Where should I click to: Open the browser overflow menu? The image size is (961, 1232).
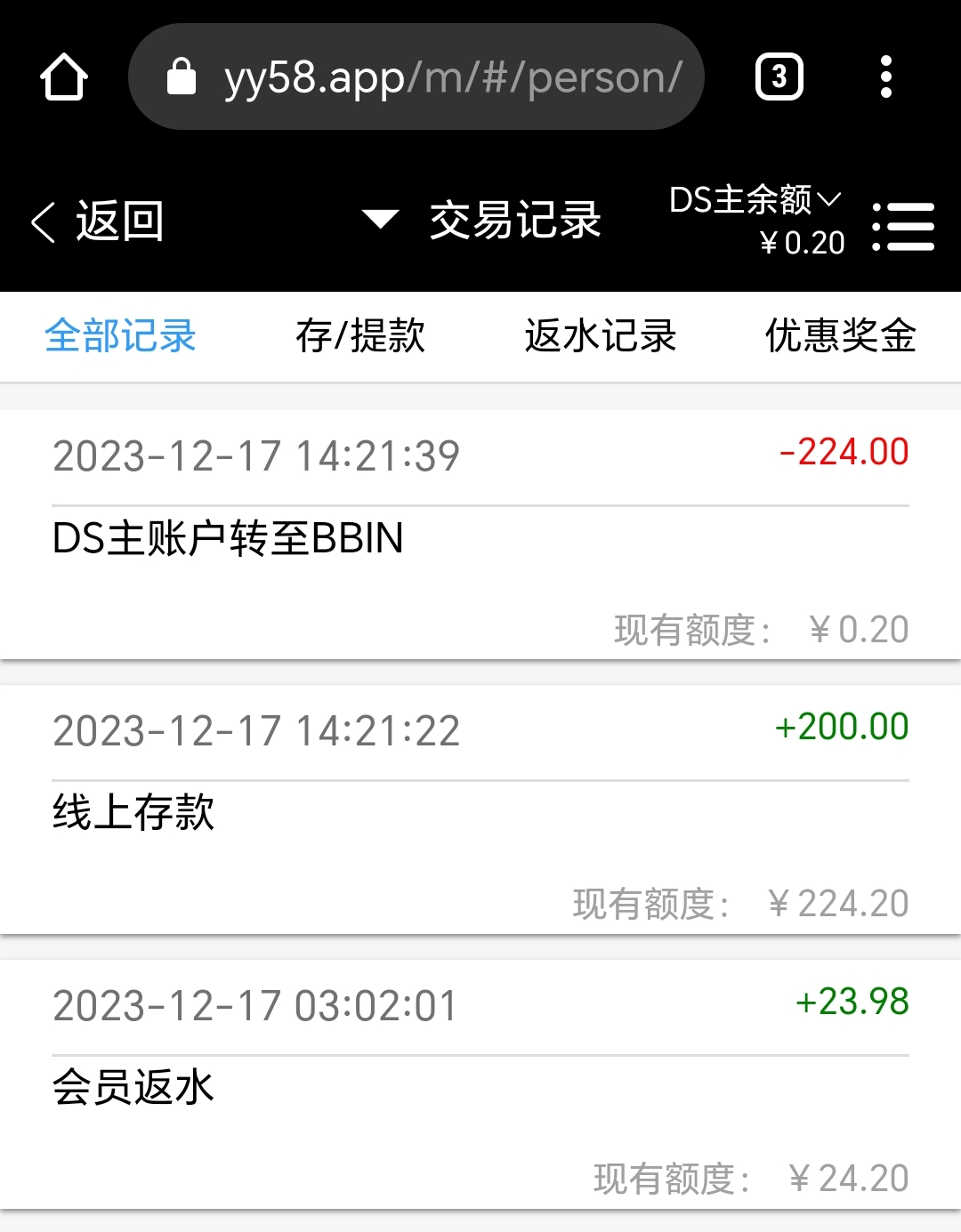(885, 77)
